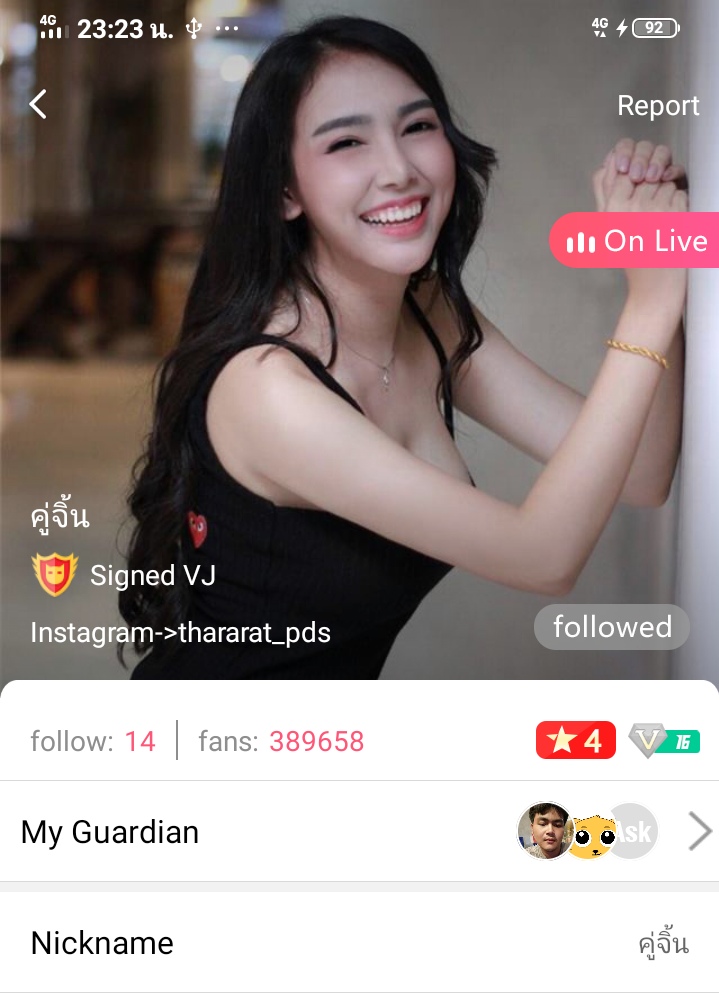Open the fans count 389658 list
719x997 pixels.
pos(281,741)
